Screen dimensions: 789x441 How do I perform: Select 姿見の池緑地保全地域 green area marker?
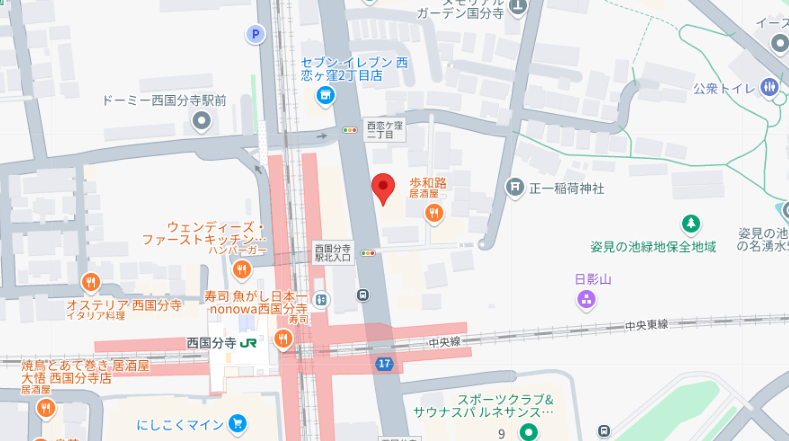pyautogui.click(x=689, y=224)
